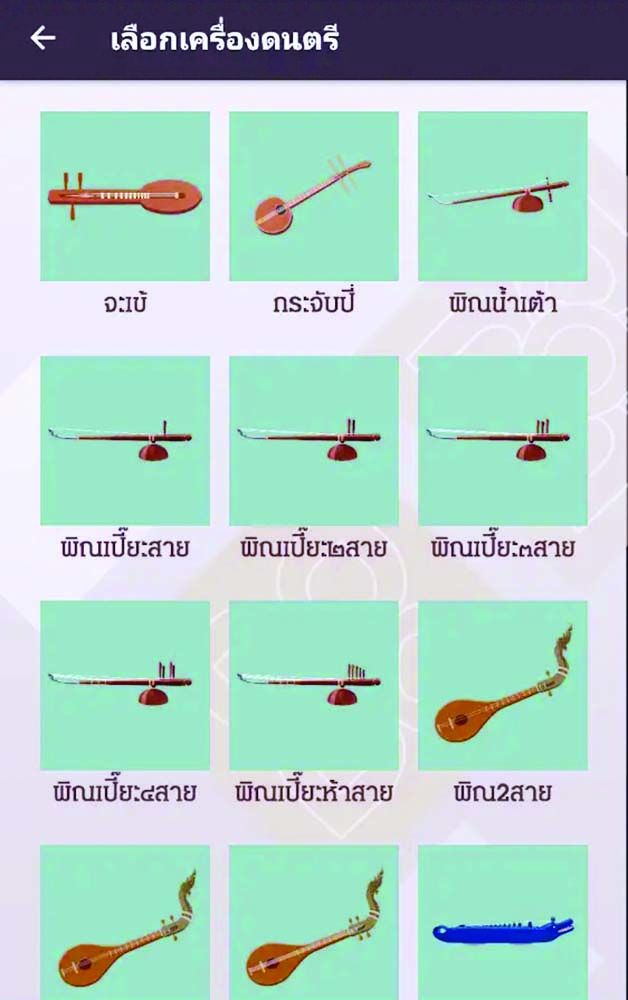This screenshot has width=628, height=1000.
Task: Select the จะเข้ instrument tile
Action: [125, 196]
